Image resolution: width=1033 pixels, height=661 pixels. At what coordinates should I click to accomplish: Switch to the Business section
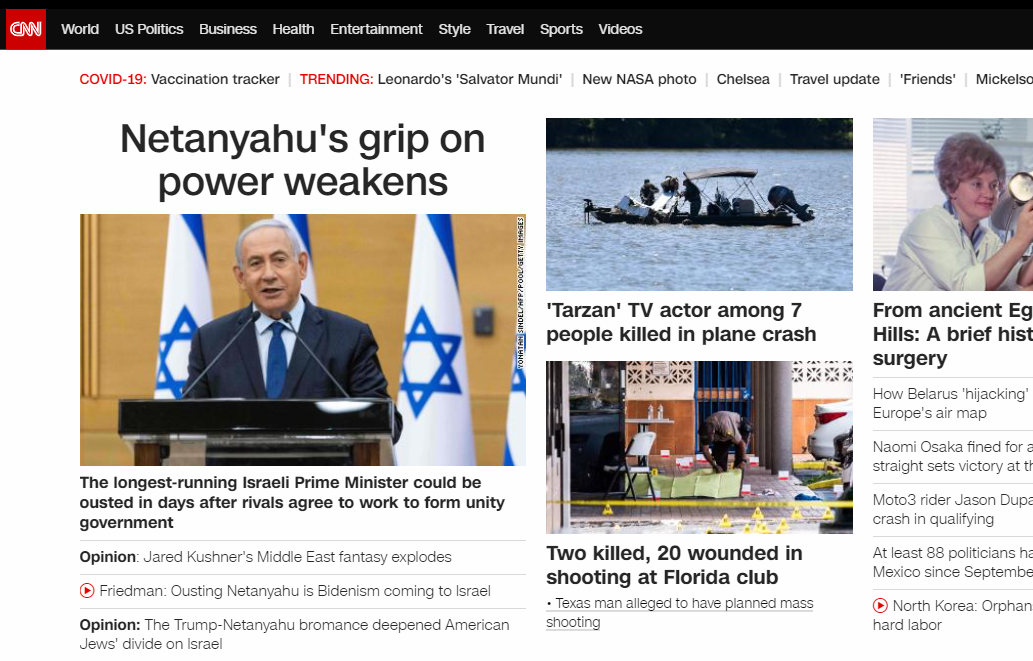click(x=228, y=29)
